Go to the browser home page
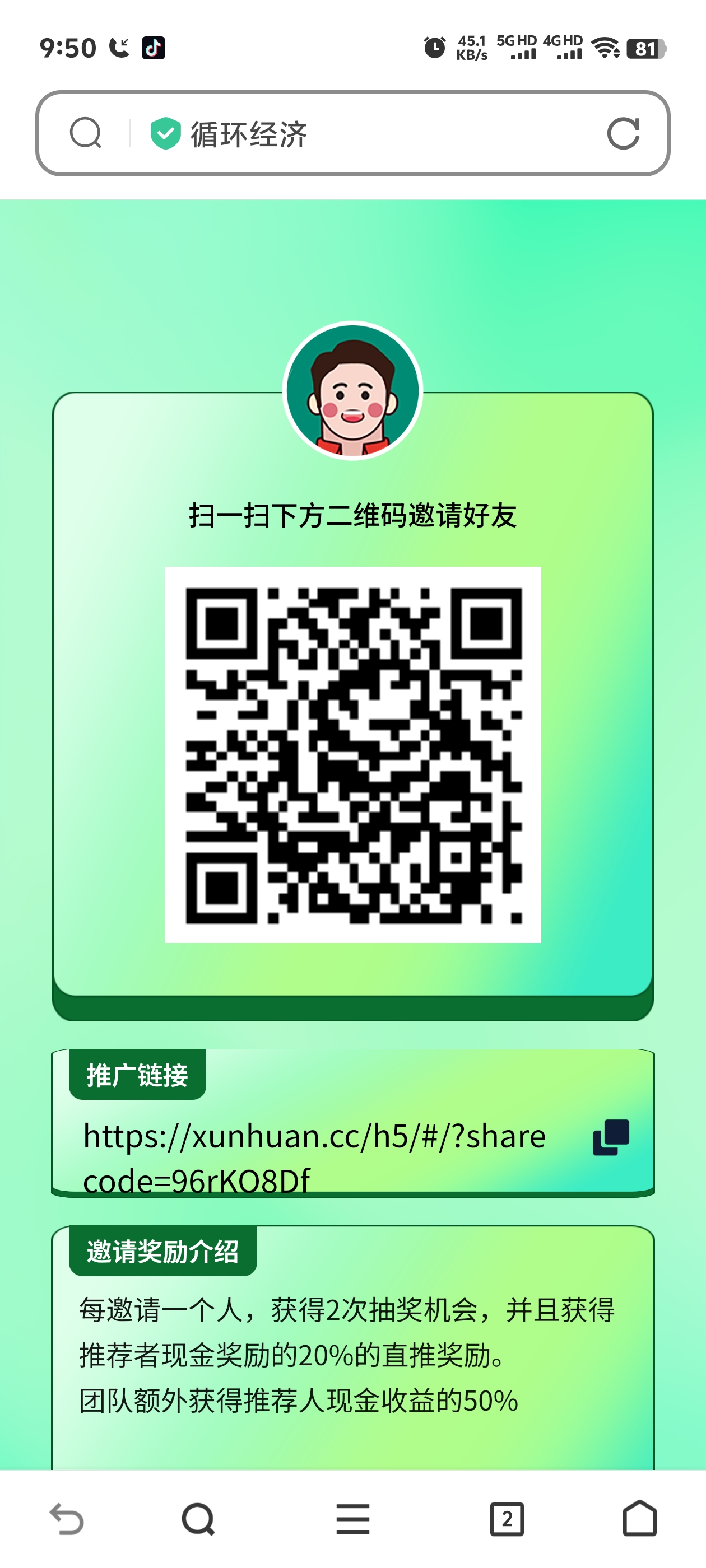 [x=640, y=1518]
